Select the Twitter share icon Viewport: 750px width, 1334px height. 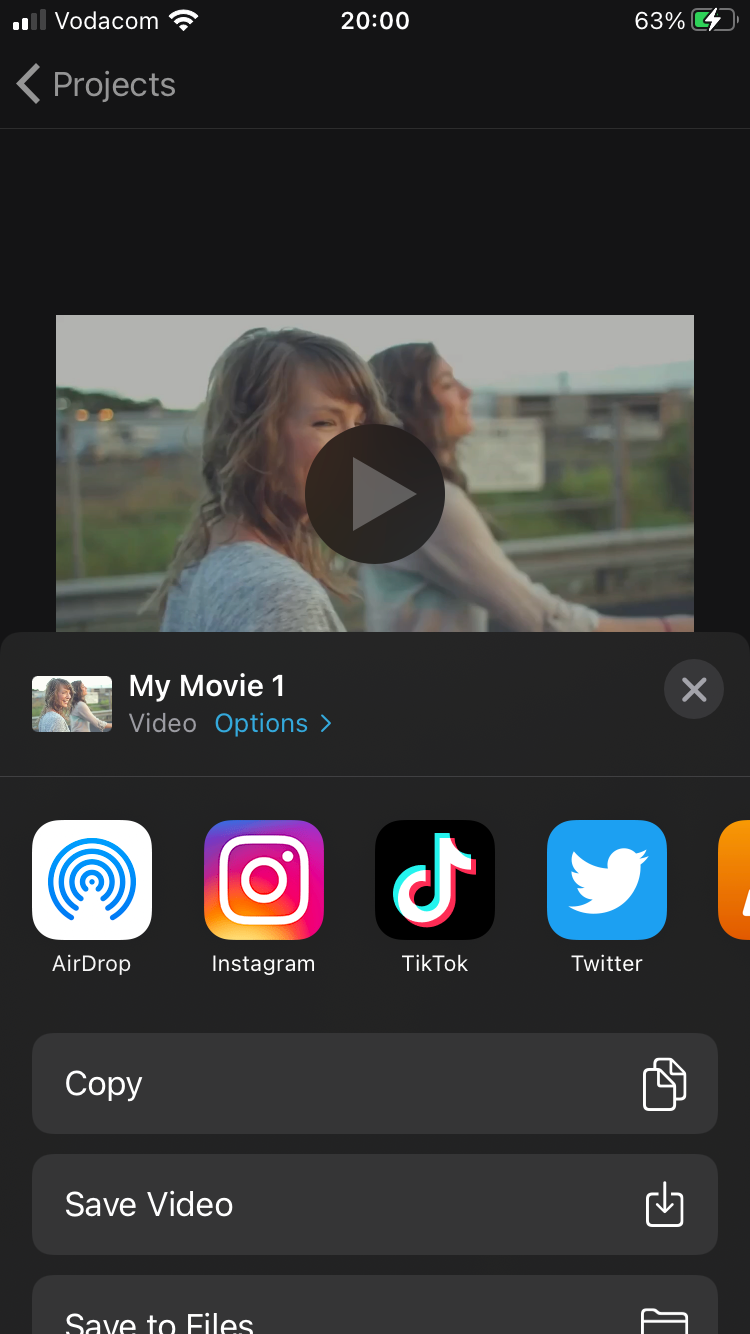coord(606,880)
